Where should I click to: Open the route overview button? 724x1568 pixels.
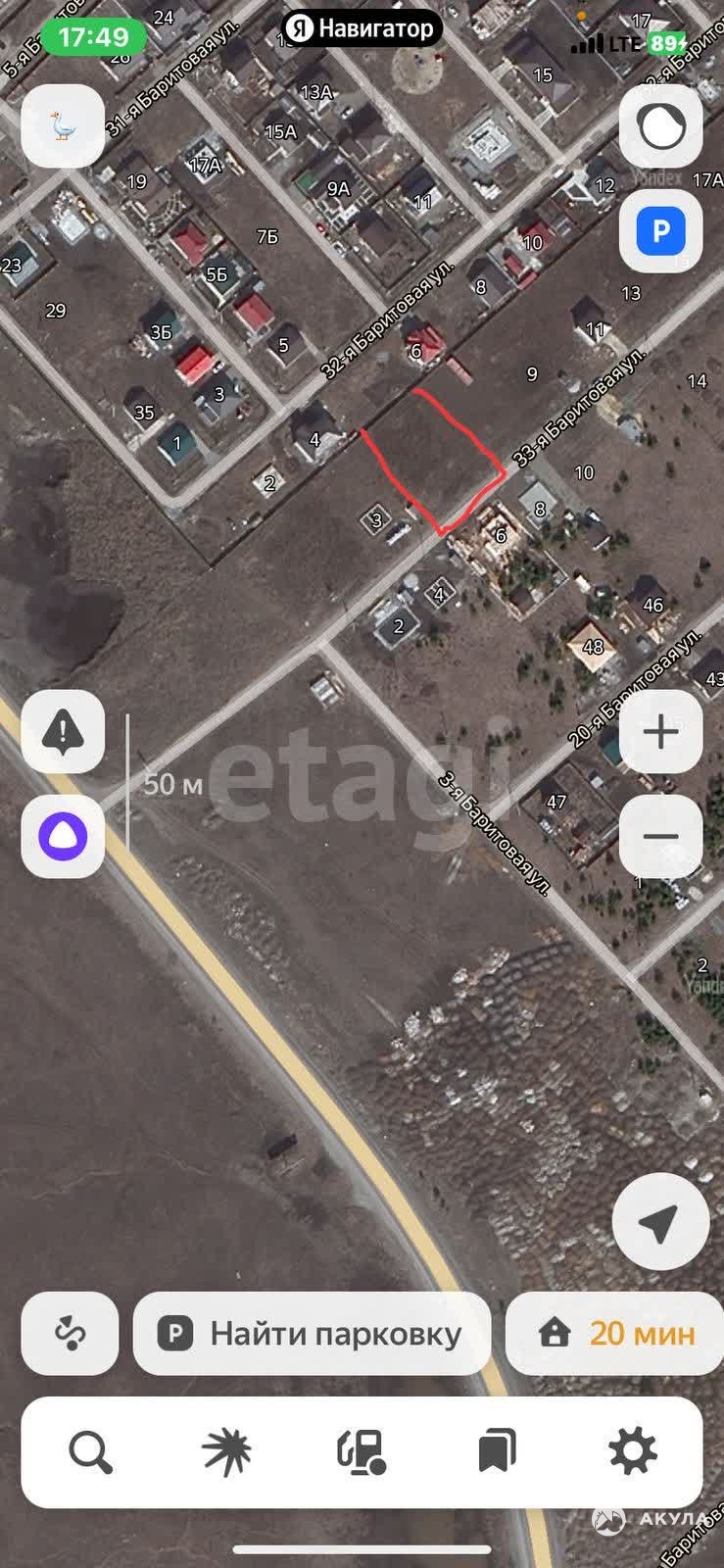(71, 1333)
